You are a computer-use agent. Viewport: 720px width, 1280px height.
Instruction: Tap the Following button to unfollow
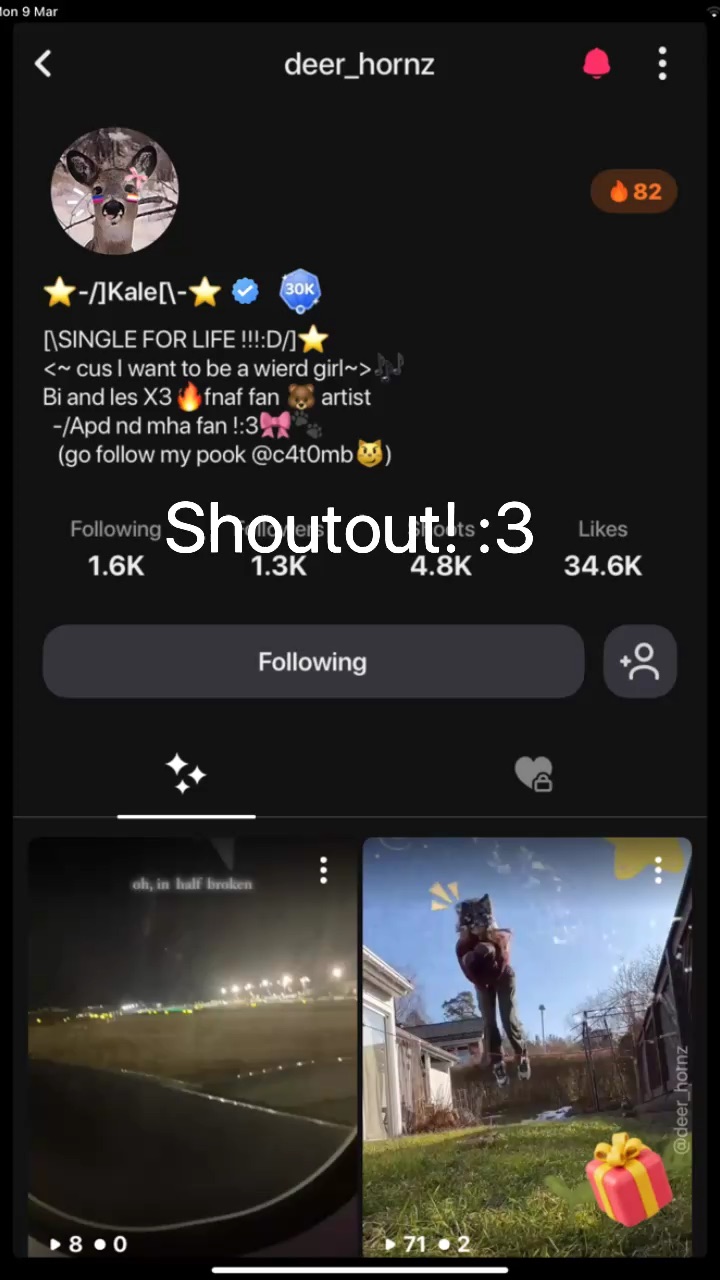[x=313, y=662]
